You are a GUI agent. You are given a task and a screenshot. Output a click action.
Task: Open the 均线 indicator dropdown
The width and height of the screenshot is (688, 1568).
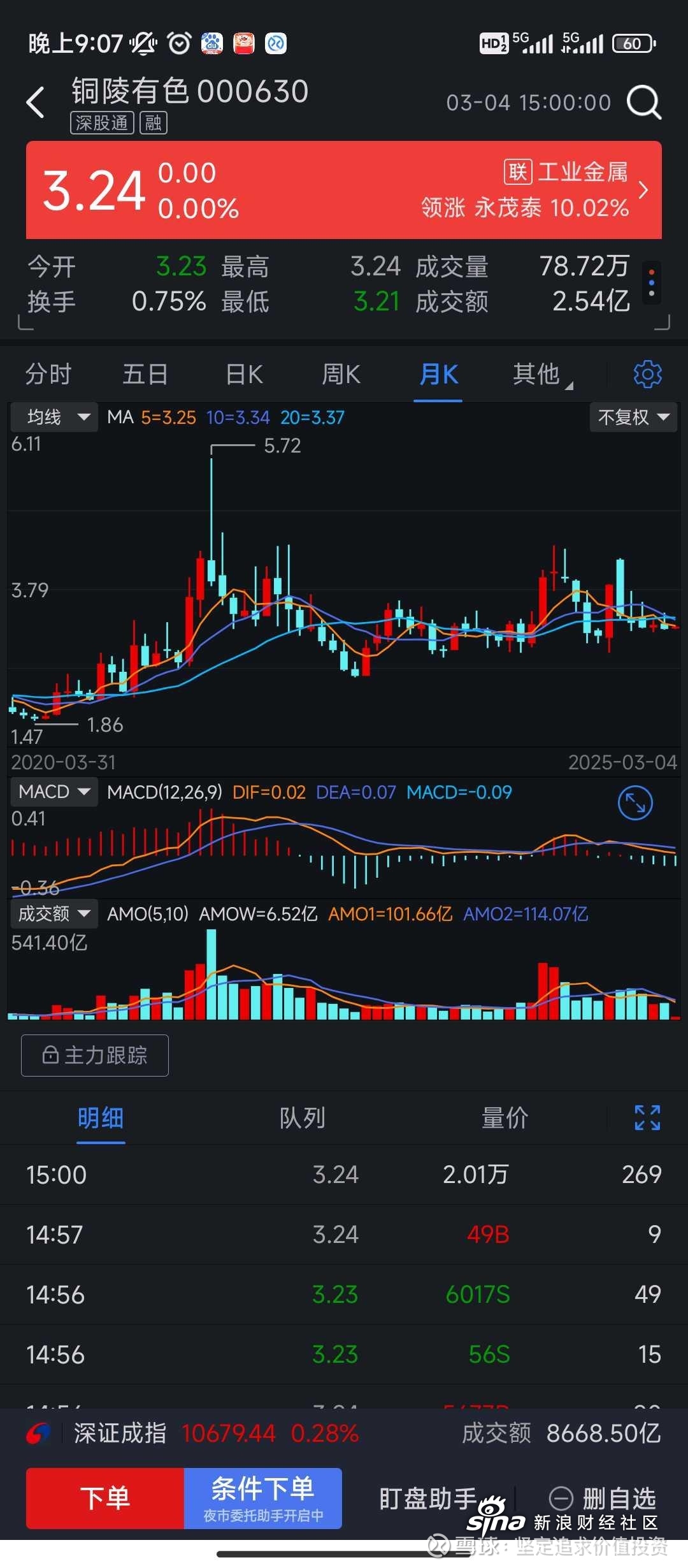(55, 417)
